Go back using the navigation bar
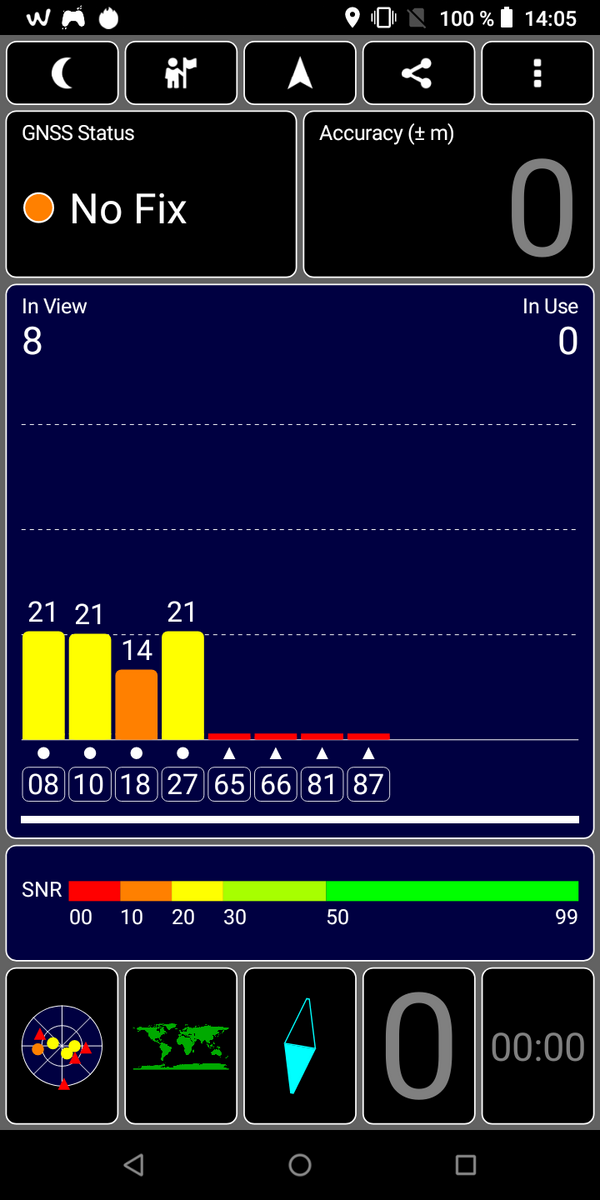The height and width of the screenshot is (1200, 600). [x=134, y=1164]
